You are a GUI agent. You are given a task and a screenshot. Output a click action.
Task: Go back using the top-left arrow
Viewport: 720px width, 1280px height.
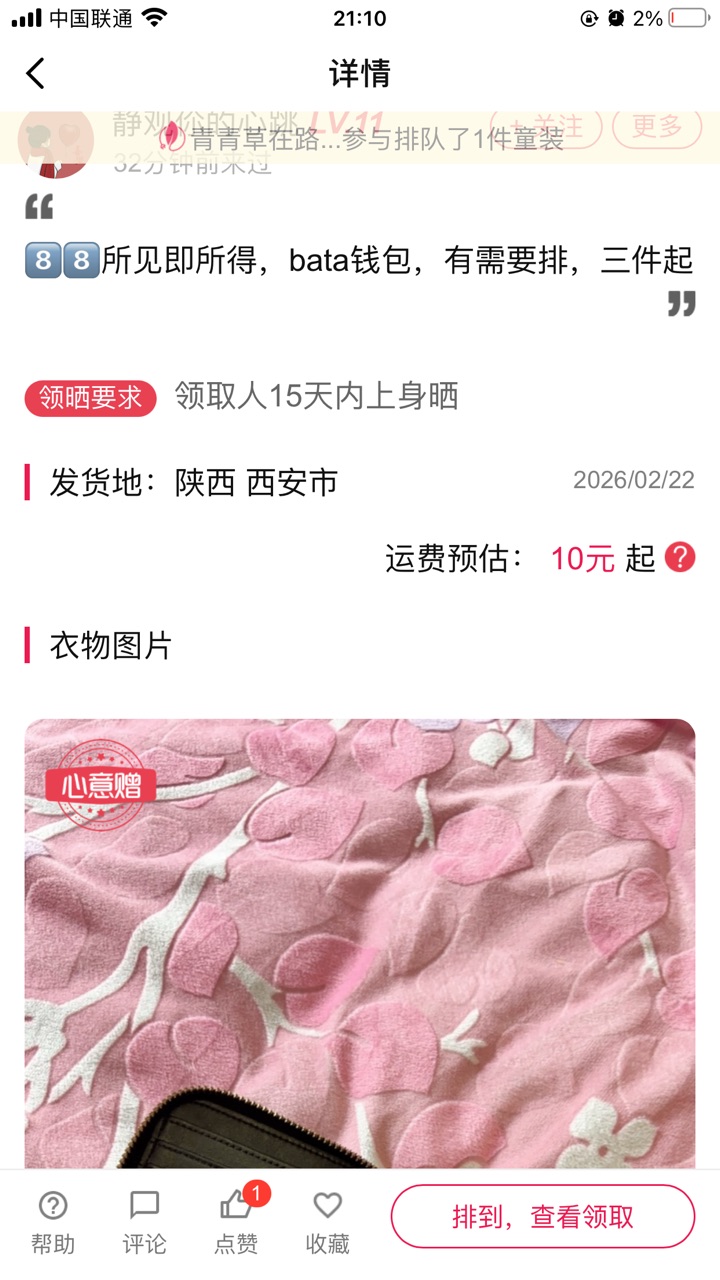36,73
